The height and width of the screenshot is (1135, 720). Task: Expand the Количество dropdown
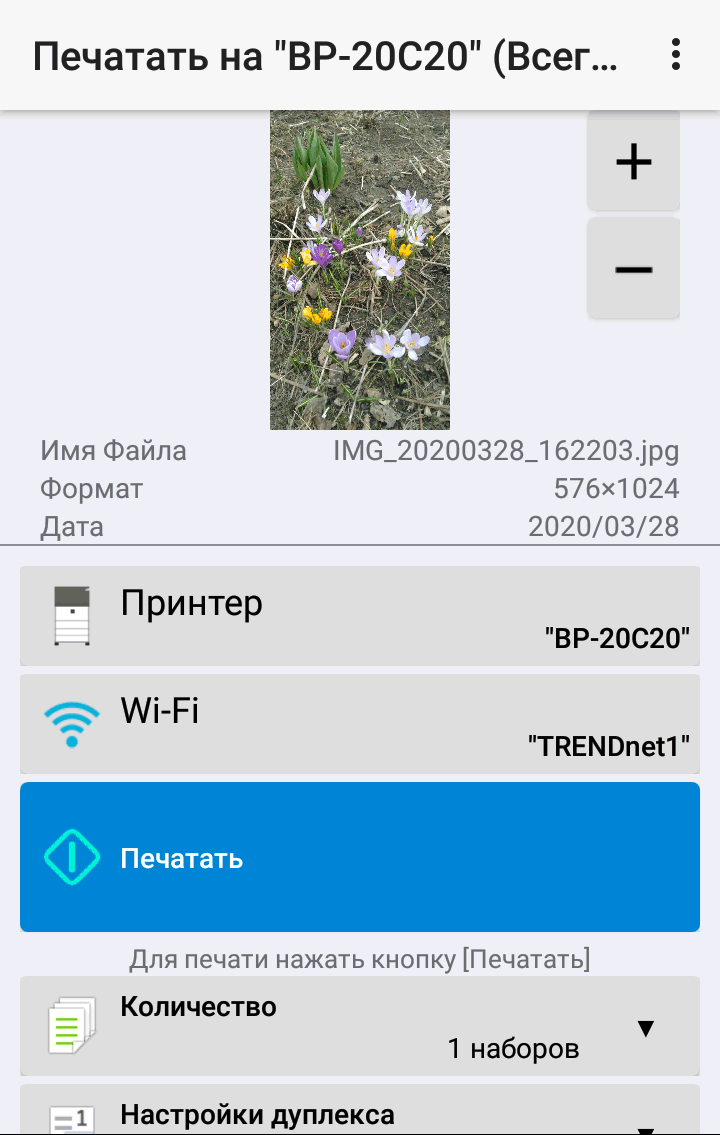[x=360, y=1026]
